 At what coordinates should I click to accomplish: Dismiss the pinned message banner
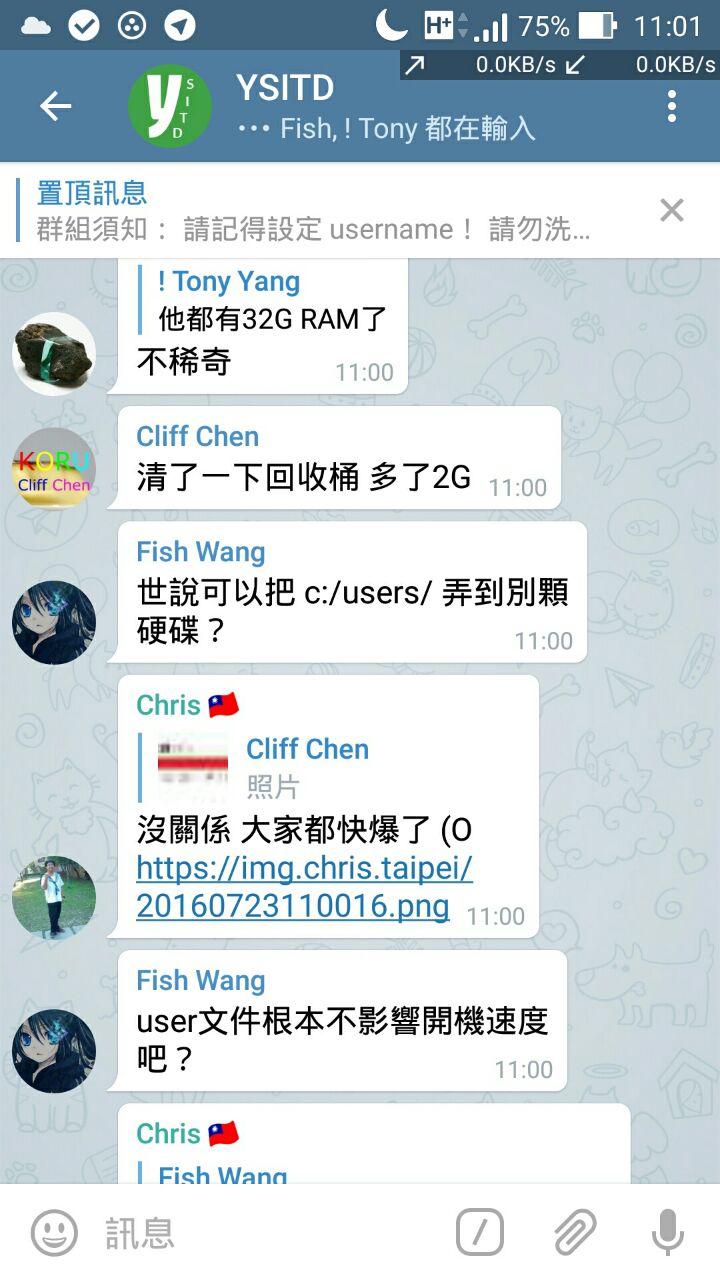(672, 210)
